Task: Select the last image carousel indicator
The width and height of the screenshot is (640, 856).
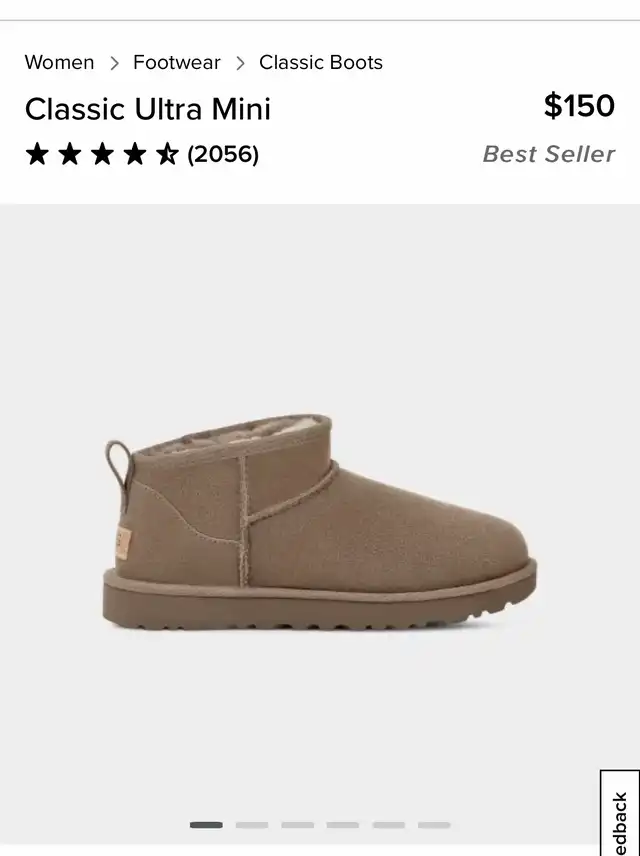Action: pos(434,825)
